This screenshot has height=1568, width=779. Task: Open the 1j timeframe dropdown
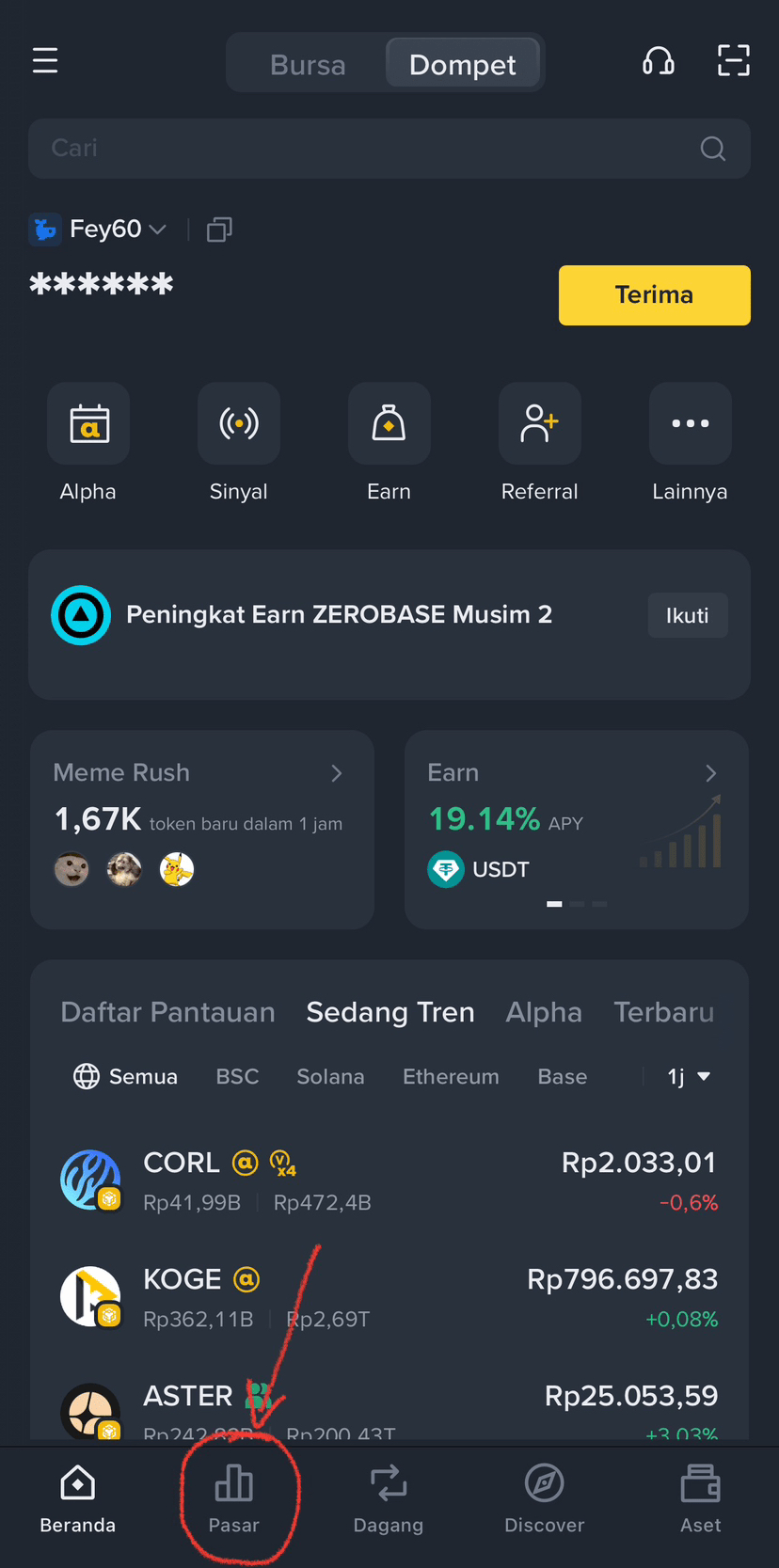[x=689, y=1076]
